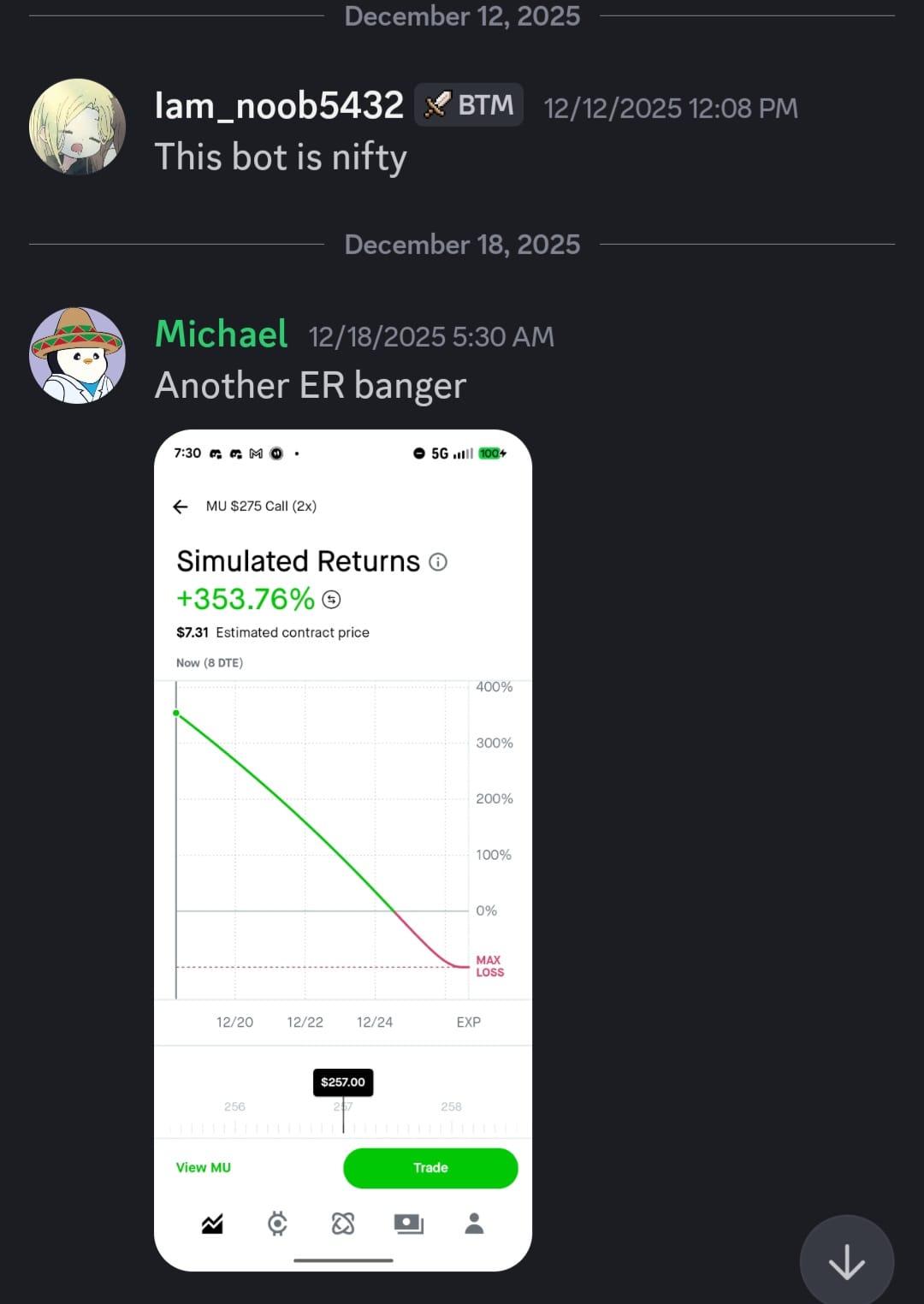Click the $257.00 strike price slider
The width and height of the screenshot is (924, 1304).
pyautogui.click(x=344, y=1082)
